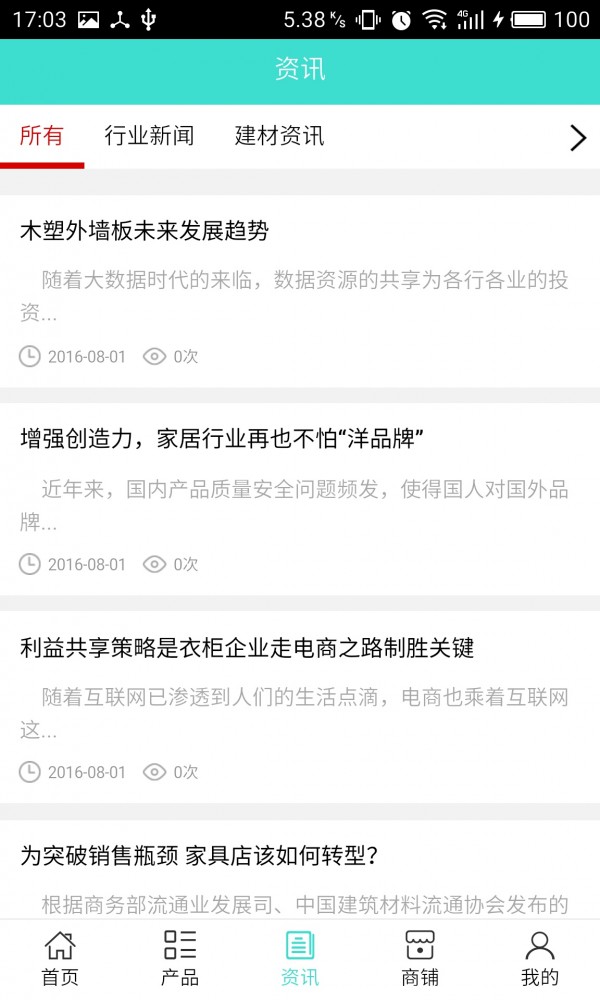Select the 建材资讯 category tab
This screenshot has width=600, height=1000.
(x=279, y=136)
